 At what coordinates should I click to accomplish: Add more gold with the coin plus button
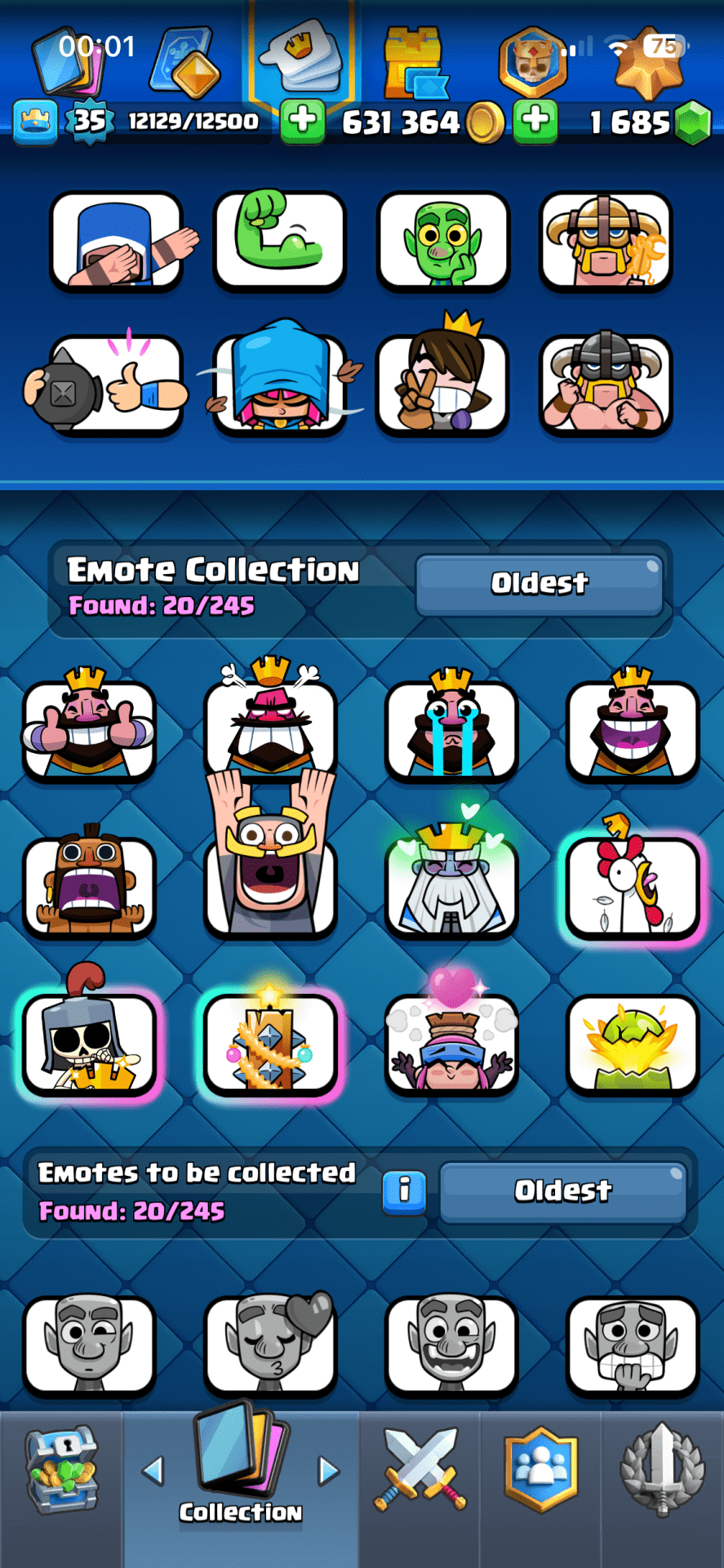point(303,120)
